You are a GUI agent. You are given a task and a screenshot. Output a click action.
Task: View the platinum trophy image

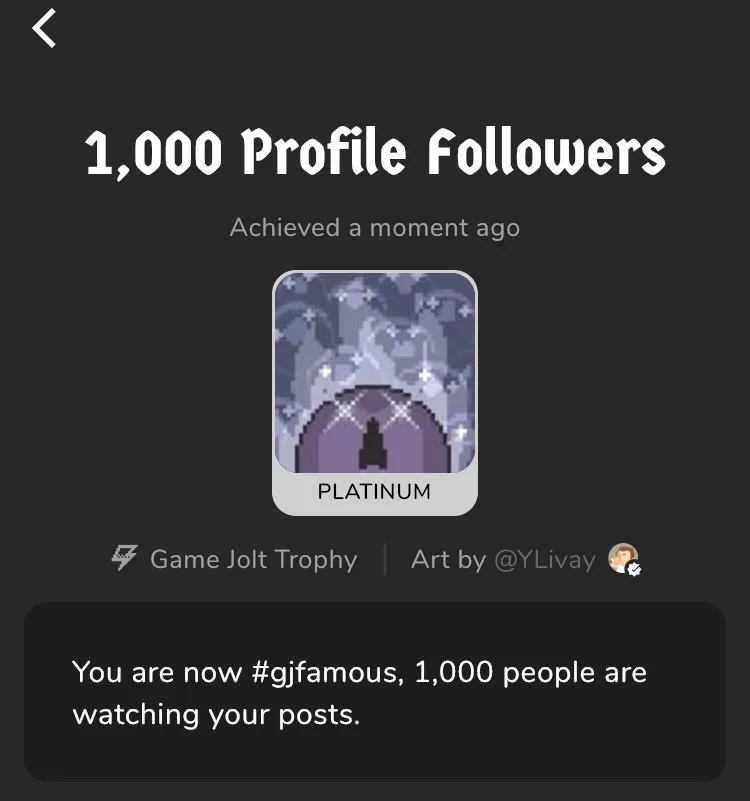pyautogui.click(x=375, y=374)
